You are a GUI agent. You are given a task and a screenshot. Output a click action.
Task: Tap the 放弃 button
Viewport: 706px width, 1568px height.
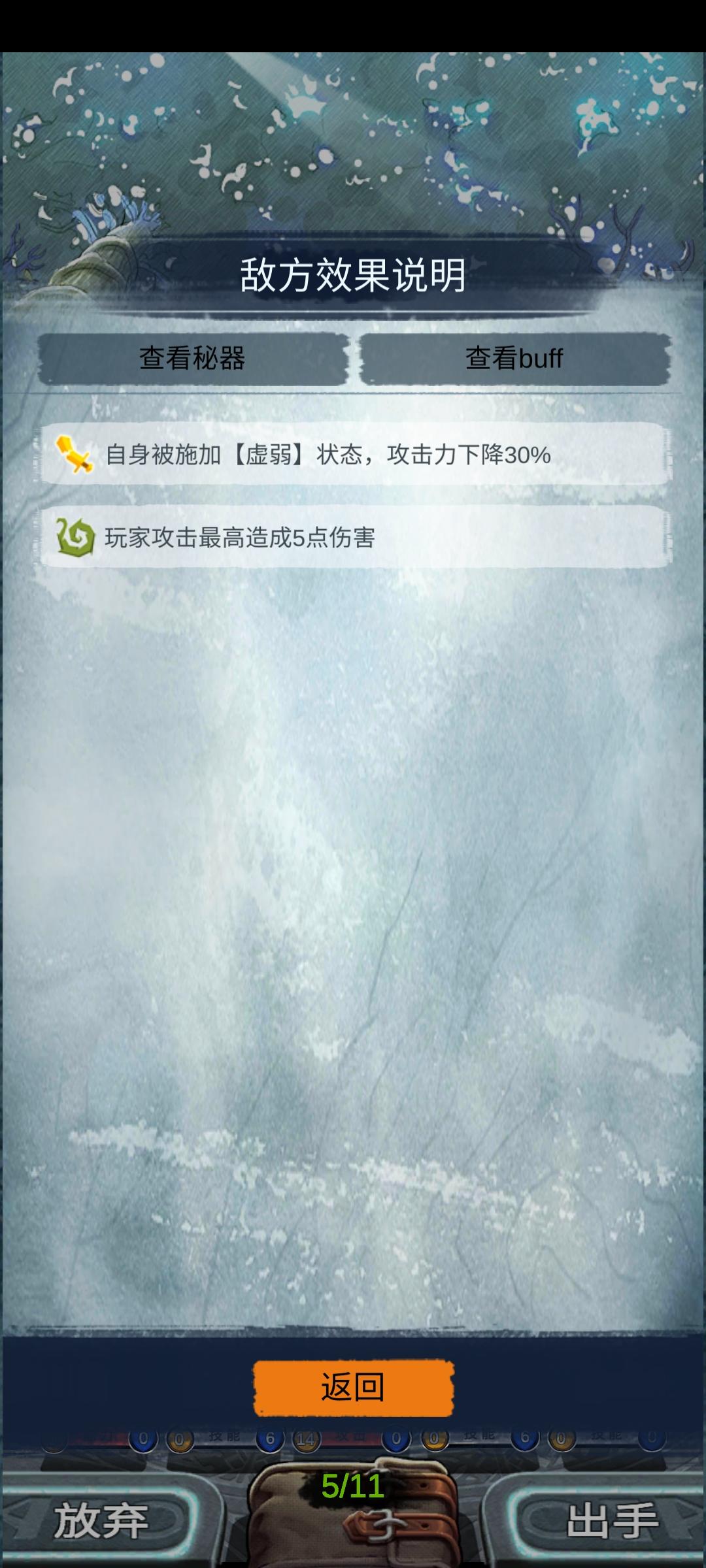pos(101,1520)
